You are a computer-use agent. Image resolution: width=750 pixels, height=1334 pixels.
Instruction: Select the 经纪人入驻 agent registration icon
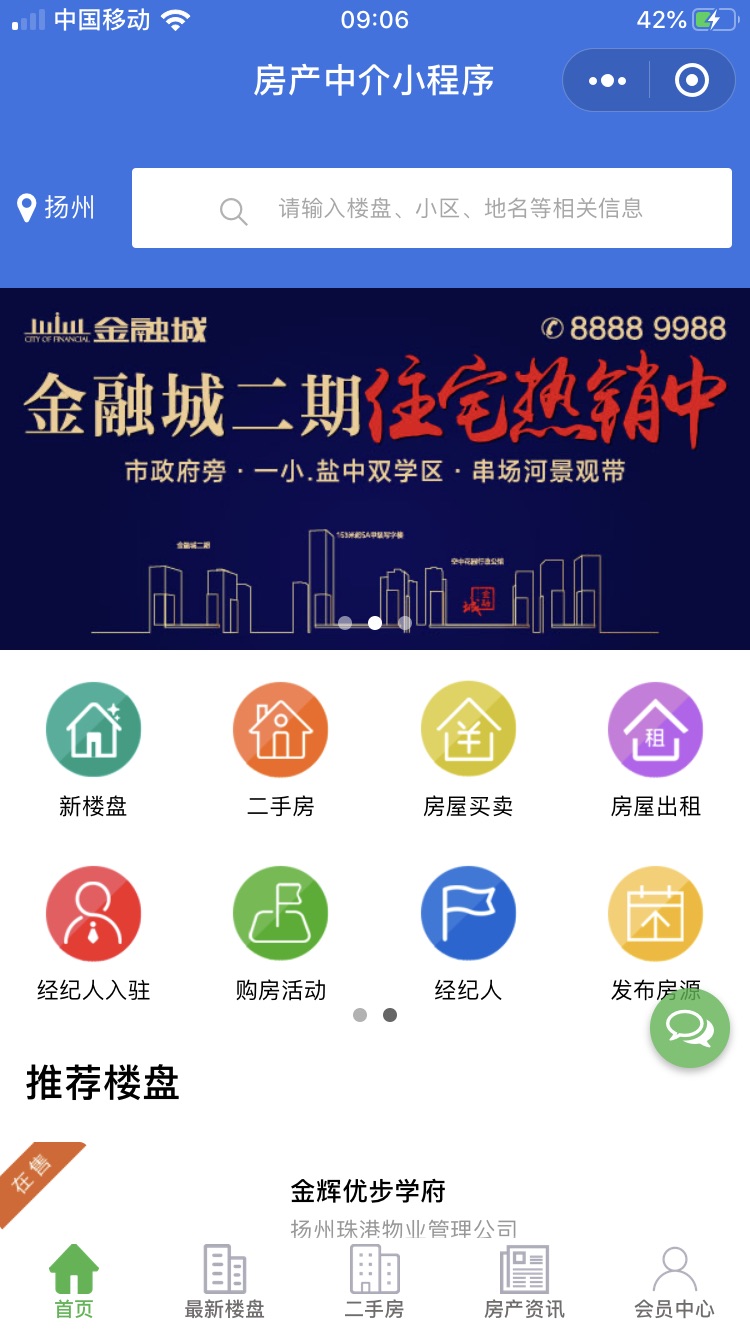click(93, 912)
